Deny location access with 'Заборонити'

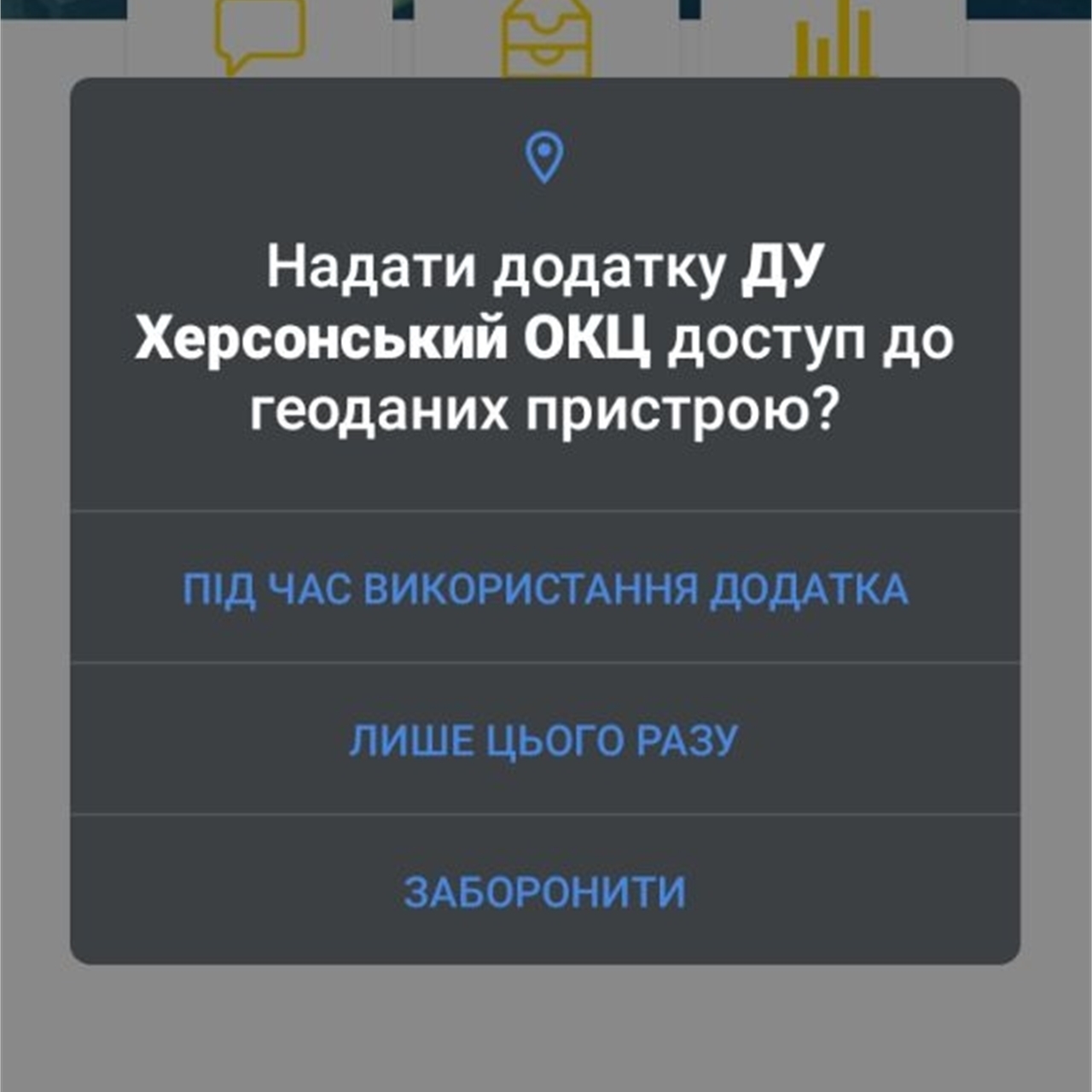click(544, 892)
